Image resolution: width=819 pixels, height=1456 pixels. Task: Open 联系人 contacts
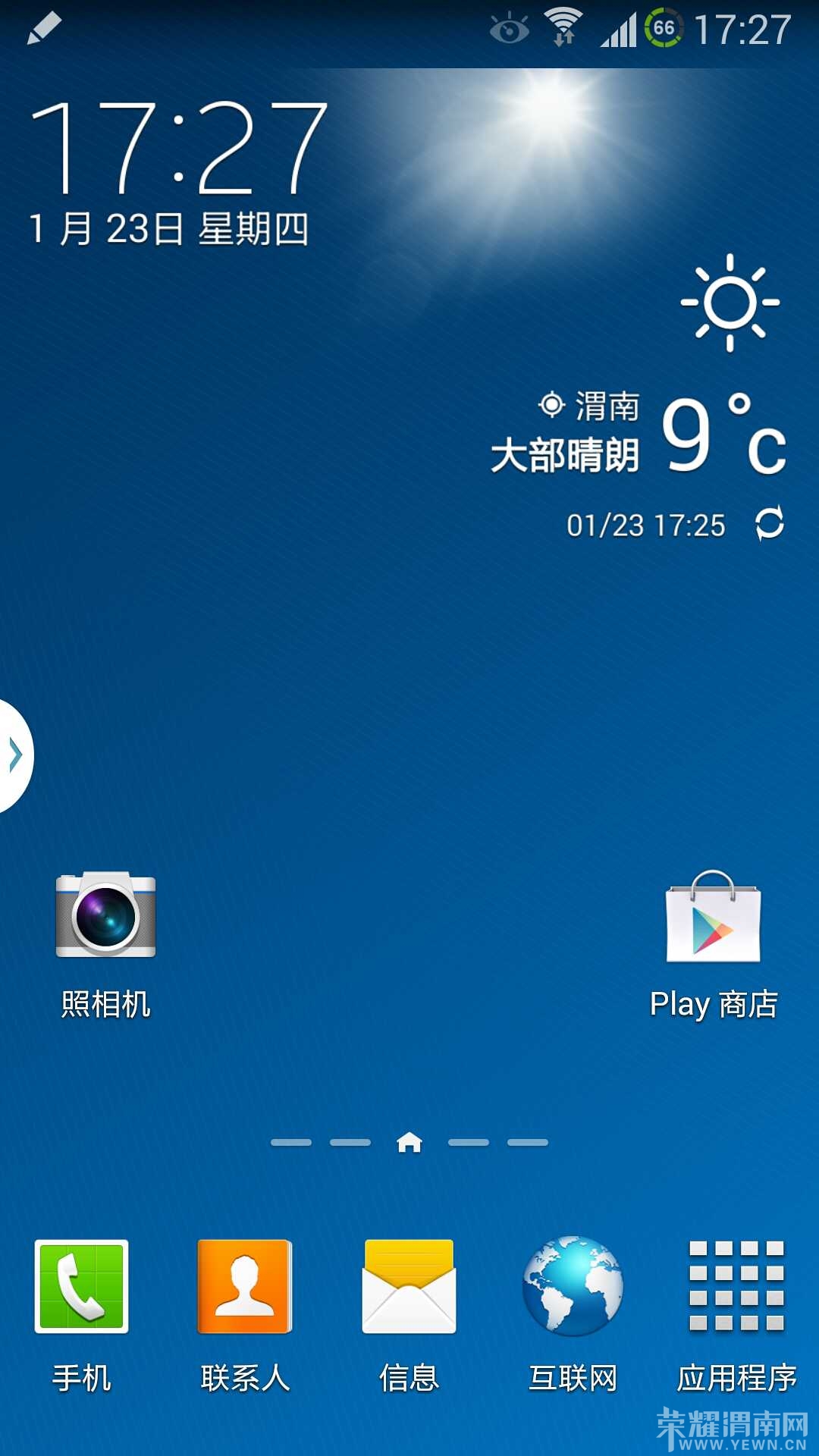click(244, 1287)
